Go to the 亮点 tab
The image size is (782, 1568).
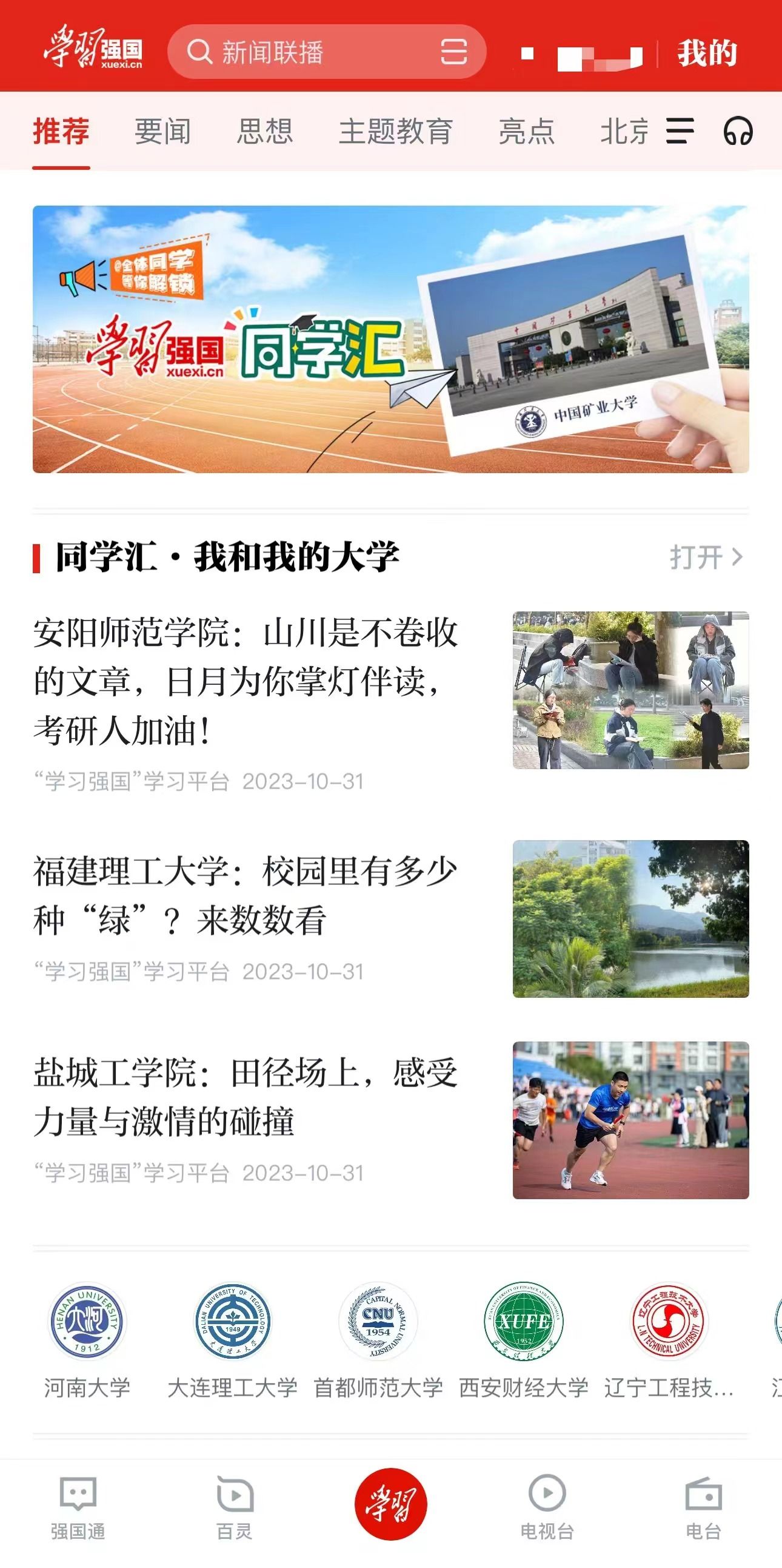[527, 132]
